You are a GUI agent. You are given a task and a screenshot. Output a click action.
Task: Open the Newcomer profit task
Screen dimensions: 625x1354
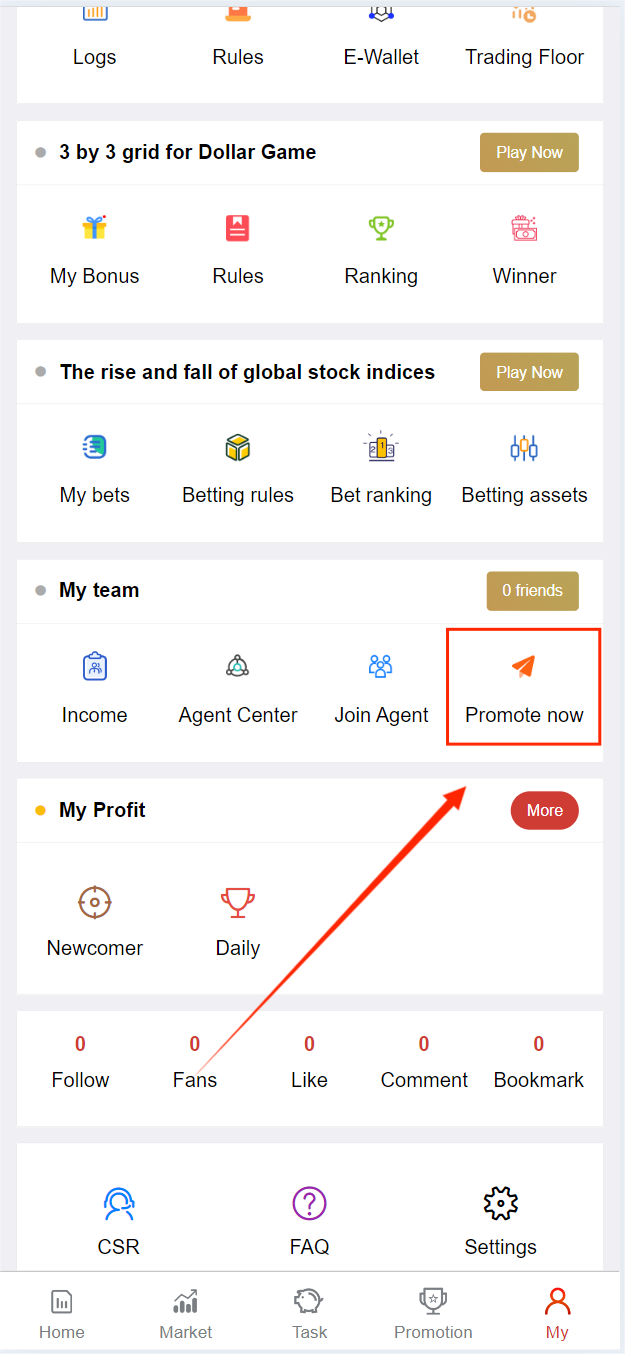pyautogui.click(x=95, y=920)
